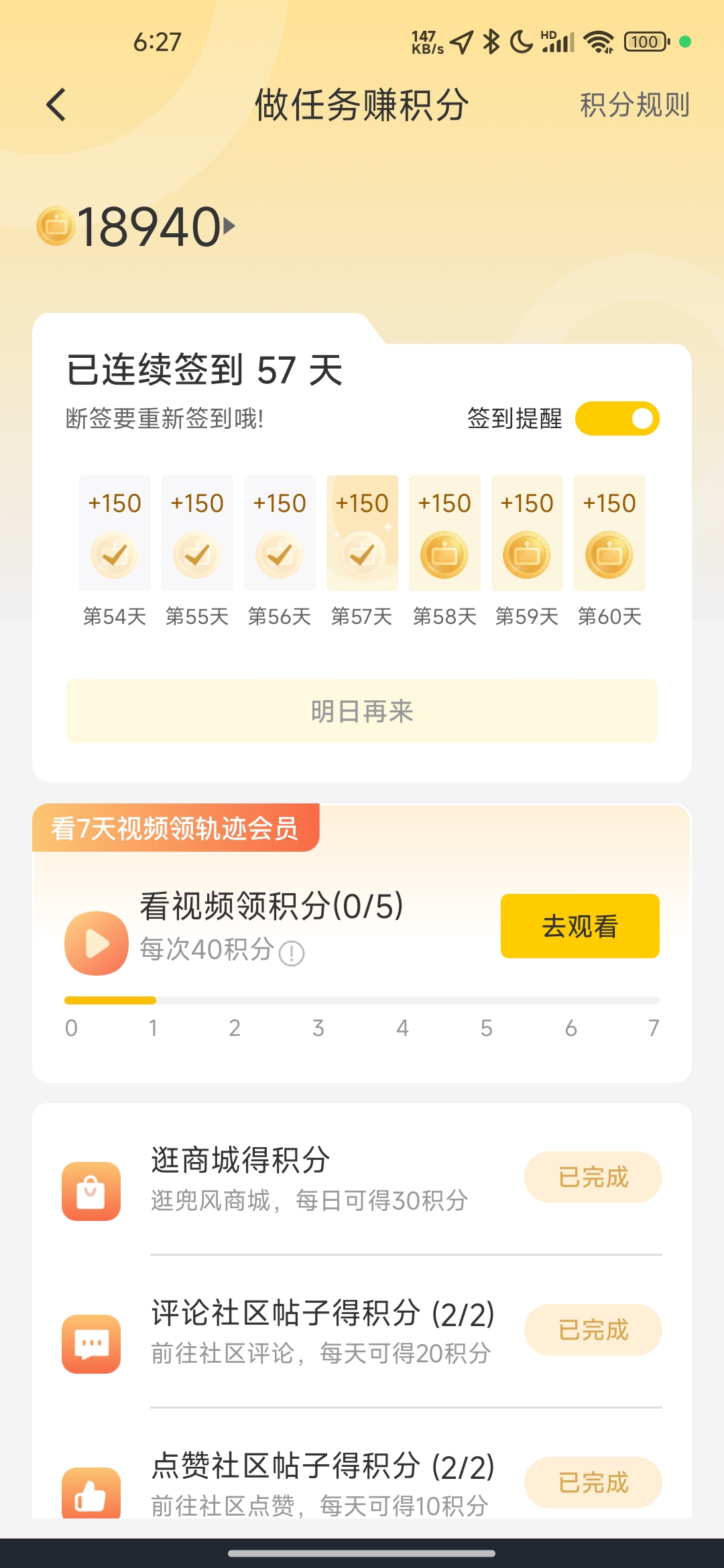Image resolution: width=724 pixels, height=1568 pixels.
Task: Tap 已完成 for 逛商城得积分
Action: (x=593, y=1177)
